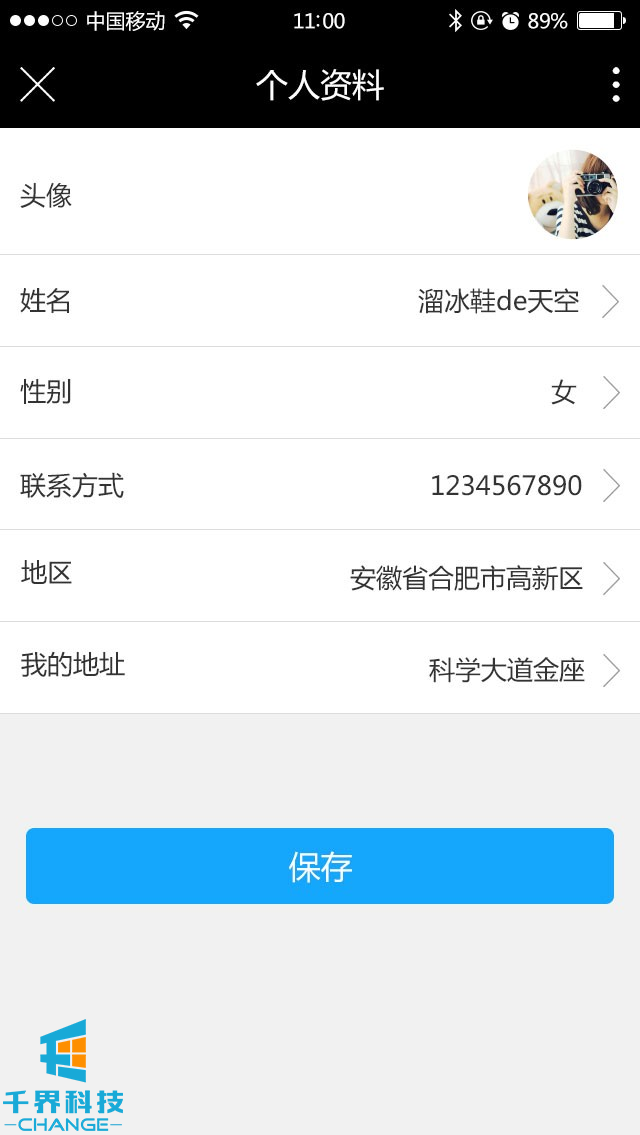Edit the 姓名 row
Screen dimensions: 640x1135
coord(320,301)
